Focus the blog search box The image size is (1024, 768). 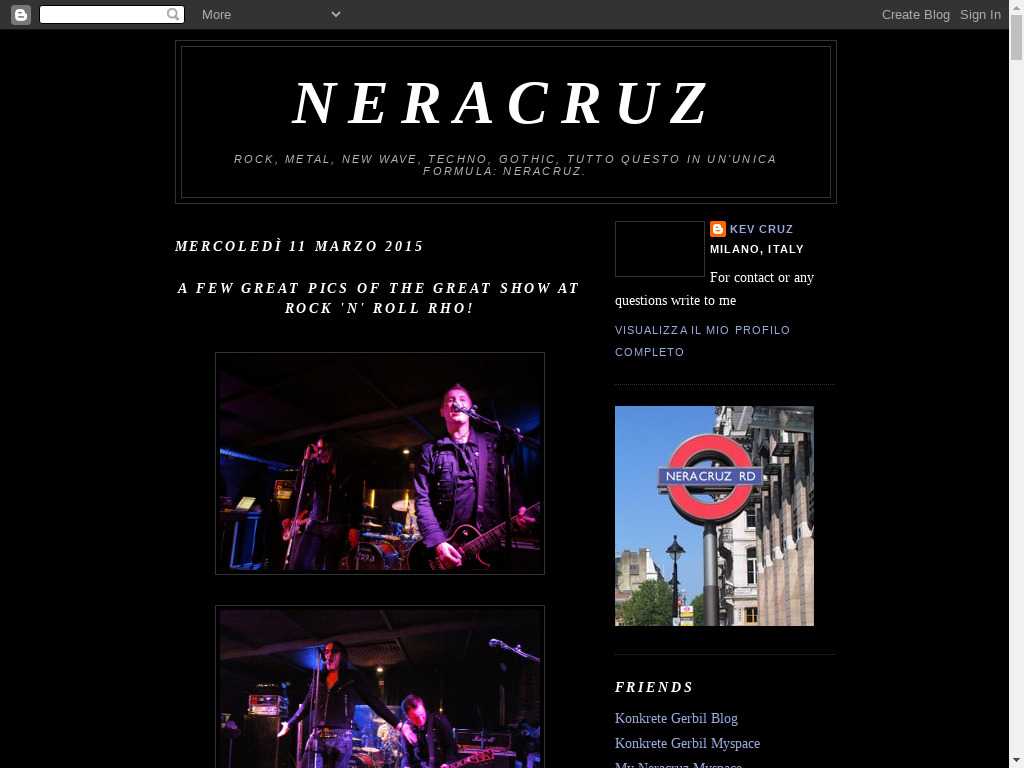click(x=103, y=14)
